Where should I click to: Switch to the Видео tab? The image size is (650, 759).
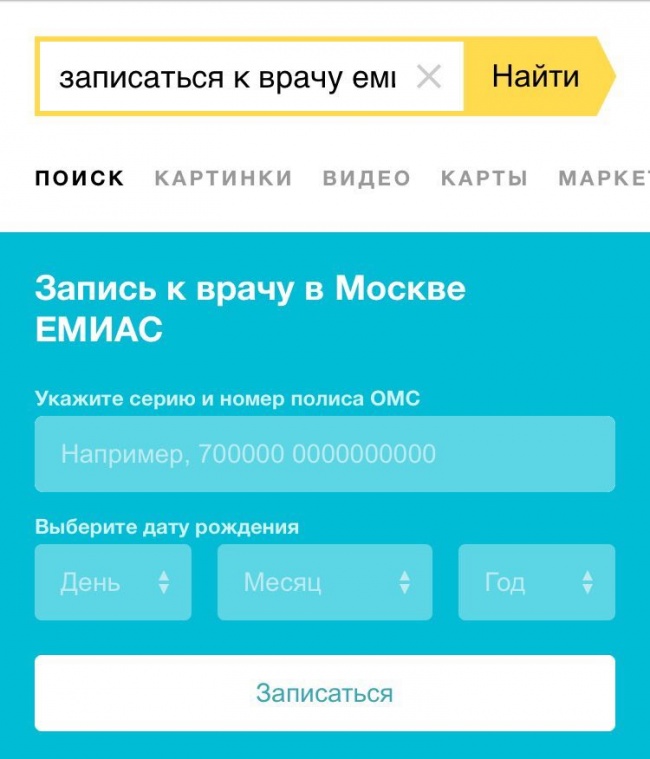coord(366,179)
